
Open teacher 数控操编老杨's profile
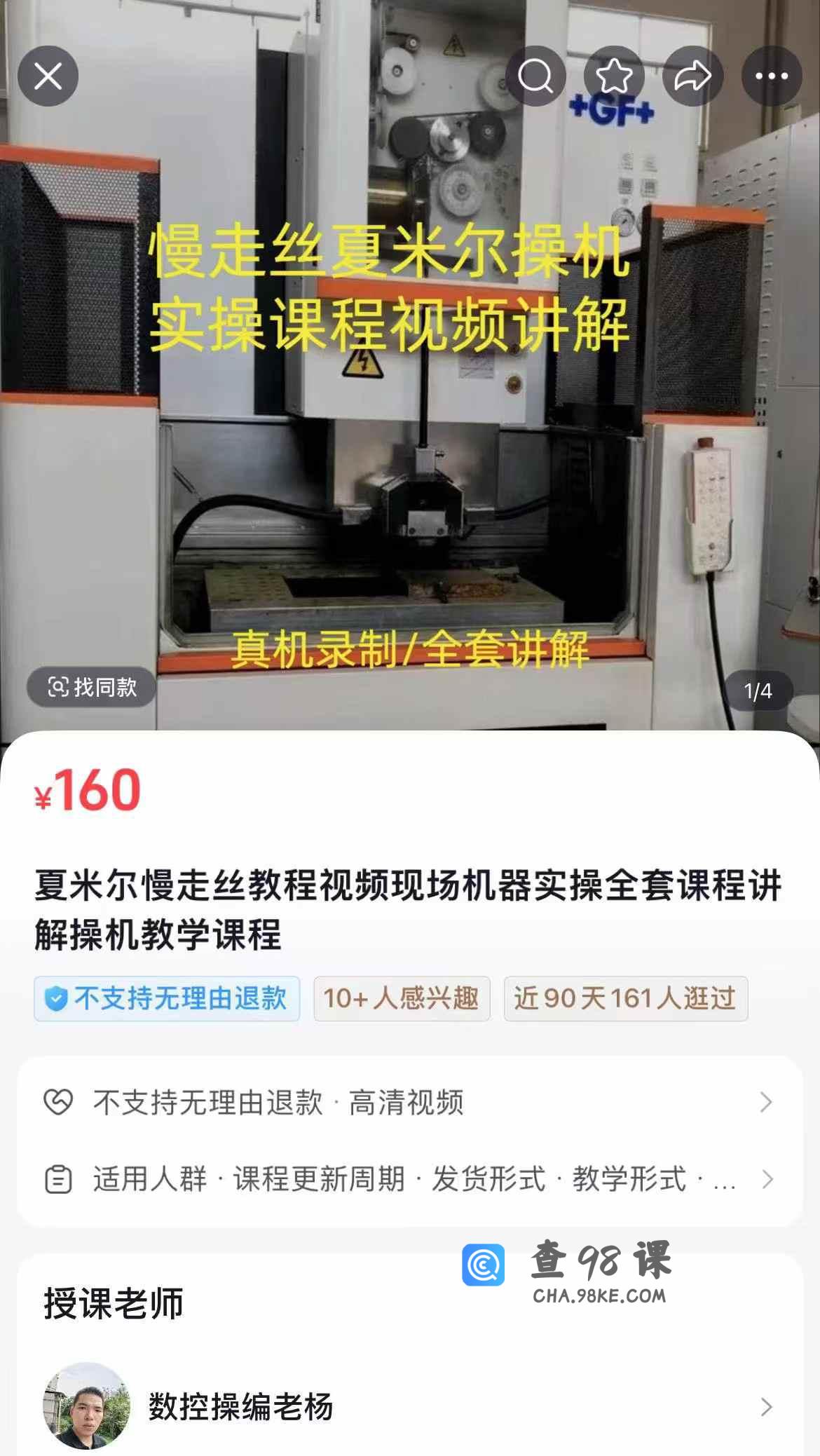coord(409,1406)
